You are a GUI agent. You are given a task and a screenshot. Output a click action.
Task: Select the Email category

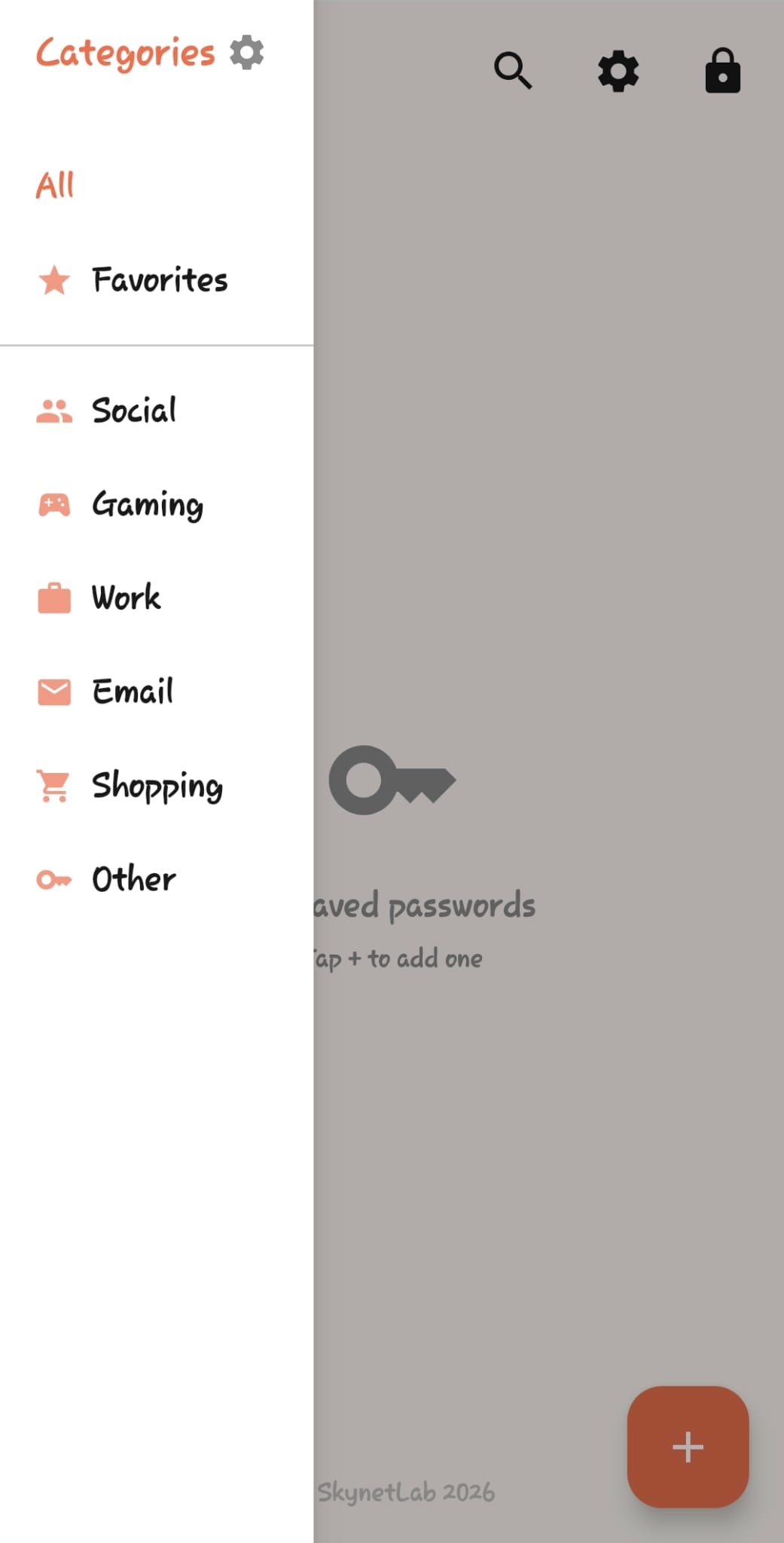point(132,691)
